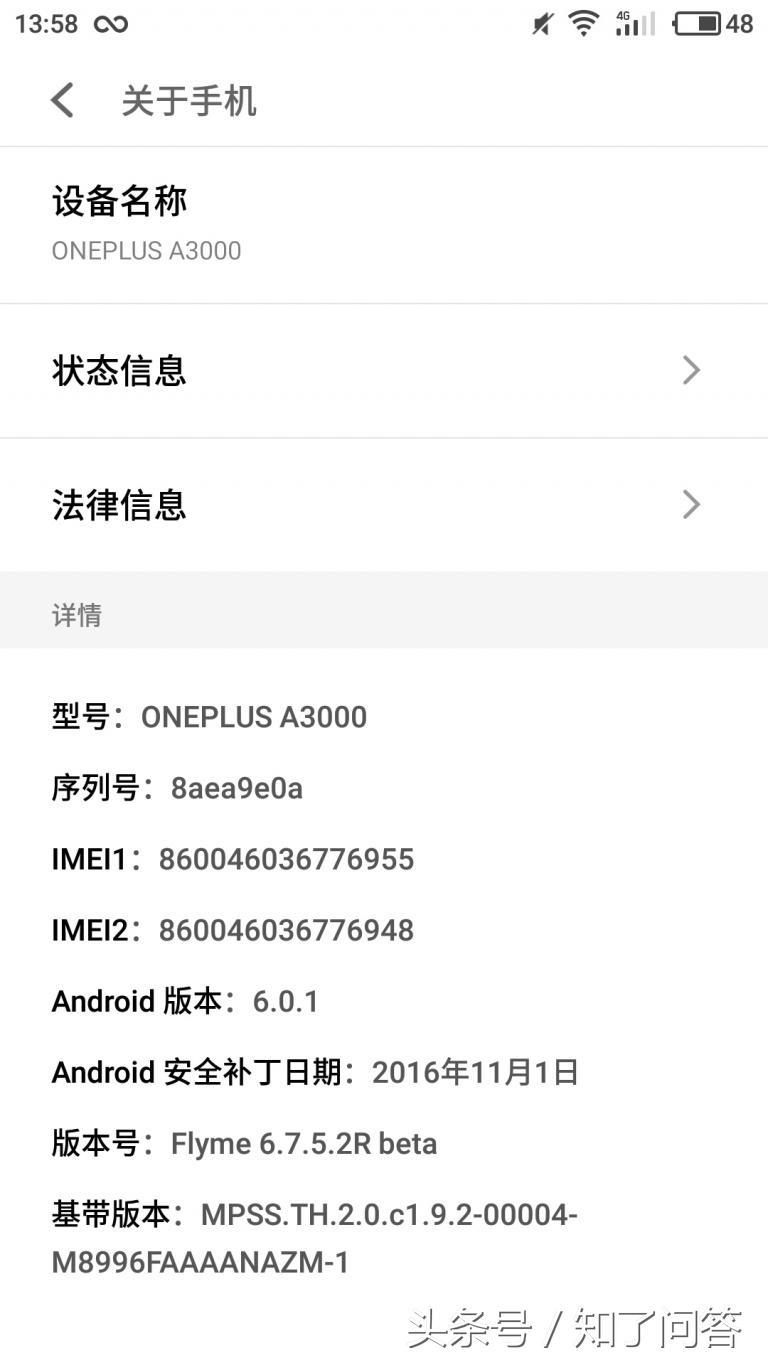Open the 状态信息 row
This screenshot has height=1365, width=768.
coord(384,371)
